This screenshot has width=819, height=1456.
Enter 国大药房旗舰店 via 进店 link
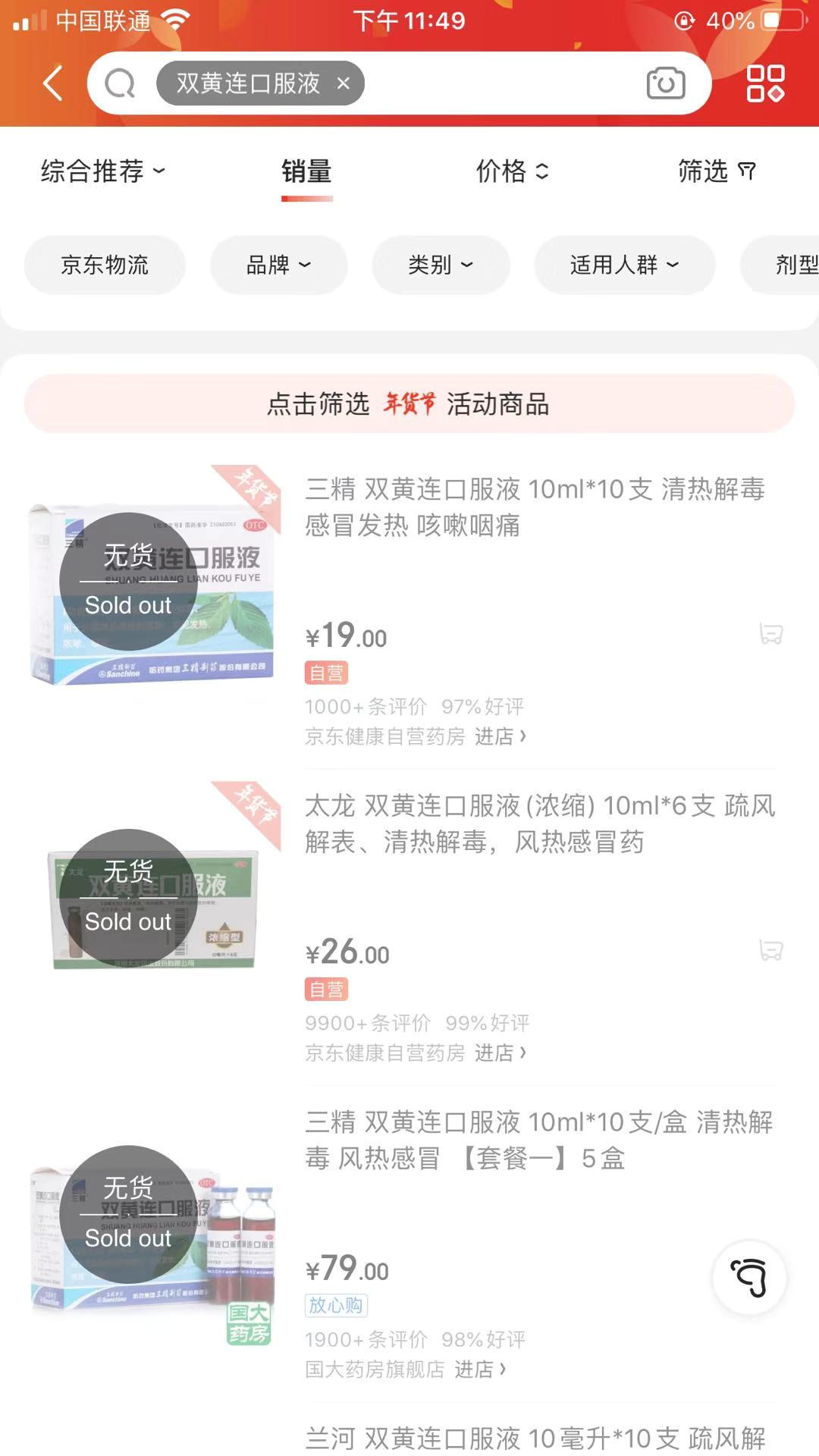click(x=479, y=1369)
